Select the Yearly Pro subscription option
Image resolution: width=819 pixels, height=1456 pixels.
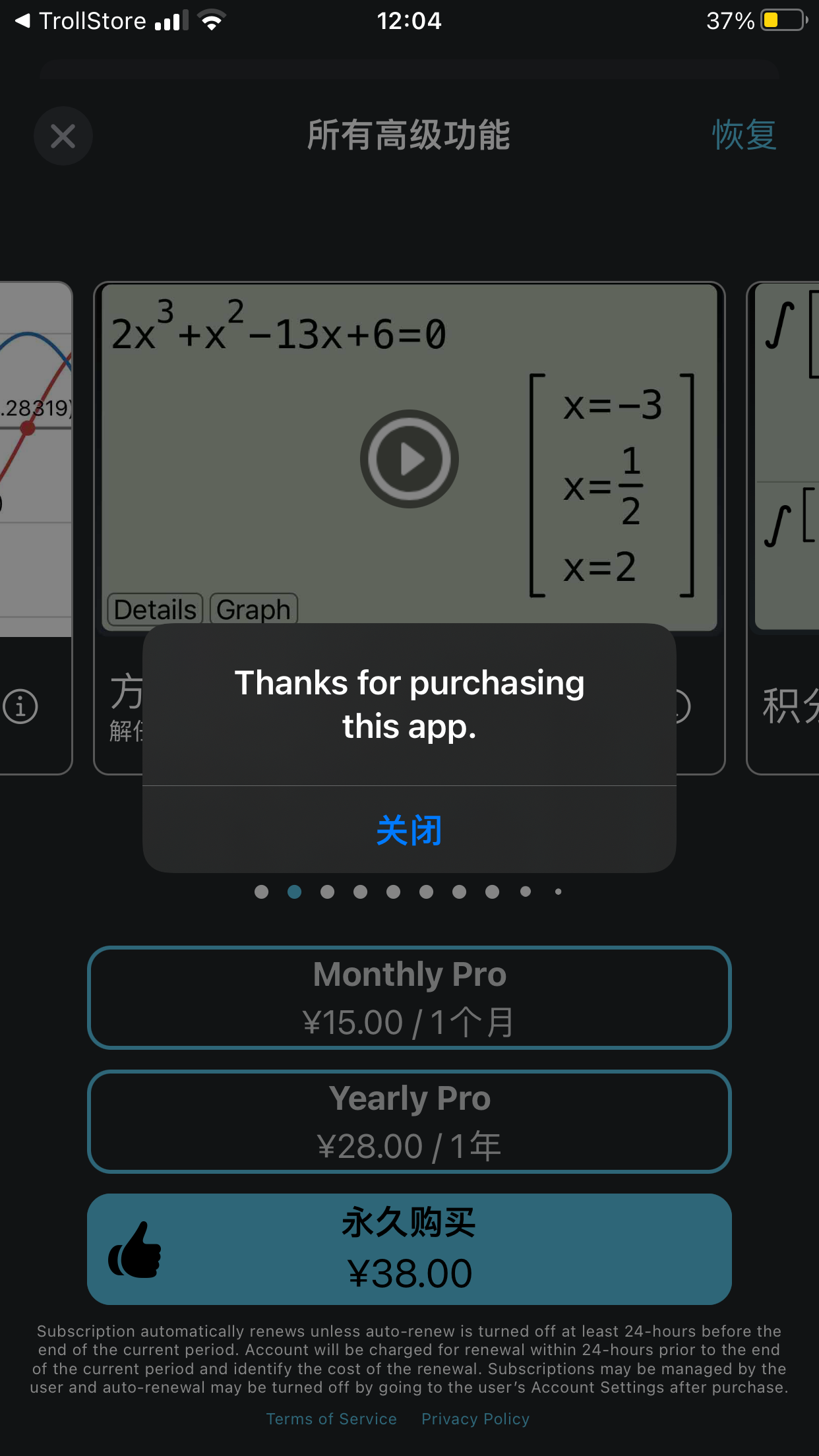[x=409, y=1122]
